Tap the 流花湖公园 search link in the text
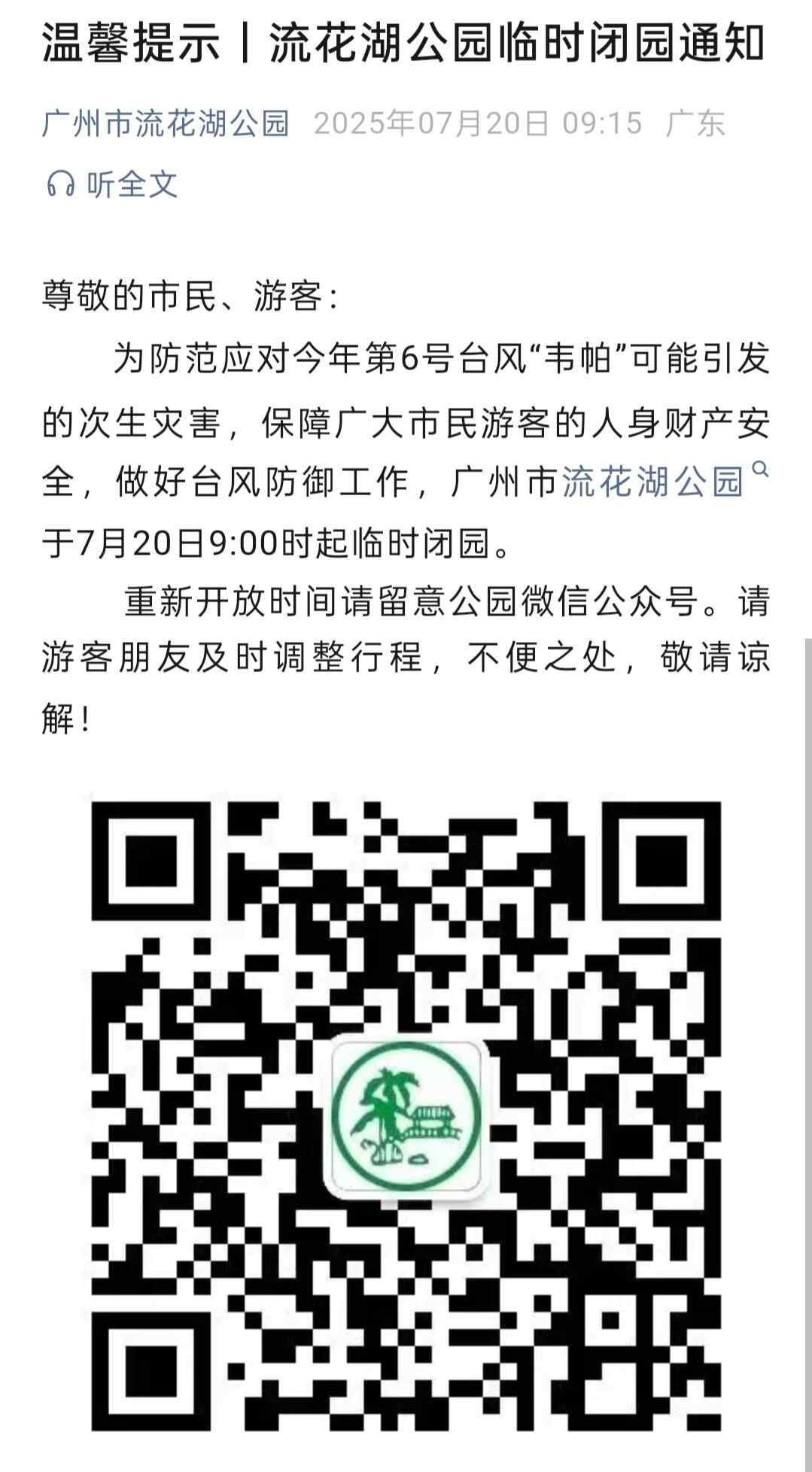 (653, 482)
